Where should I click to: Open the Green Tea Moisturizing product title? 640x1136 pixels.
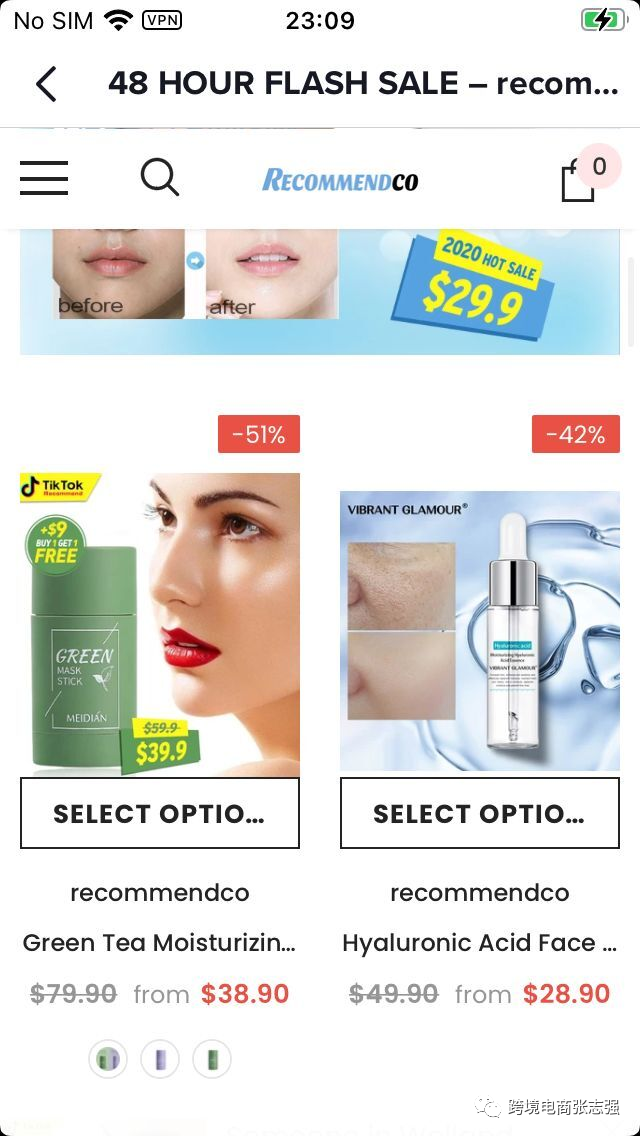coord(160,943)
